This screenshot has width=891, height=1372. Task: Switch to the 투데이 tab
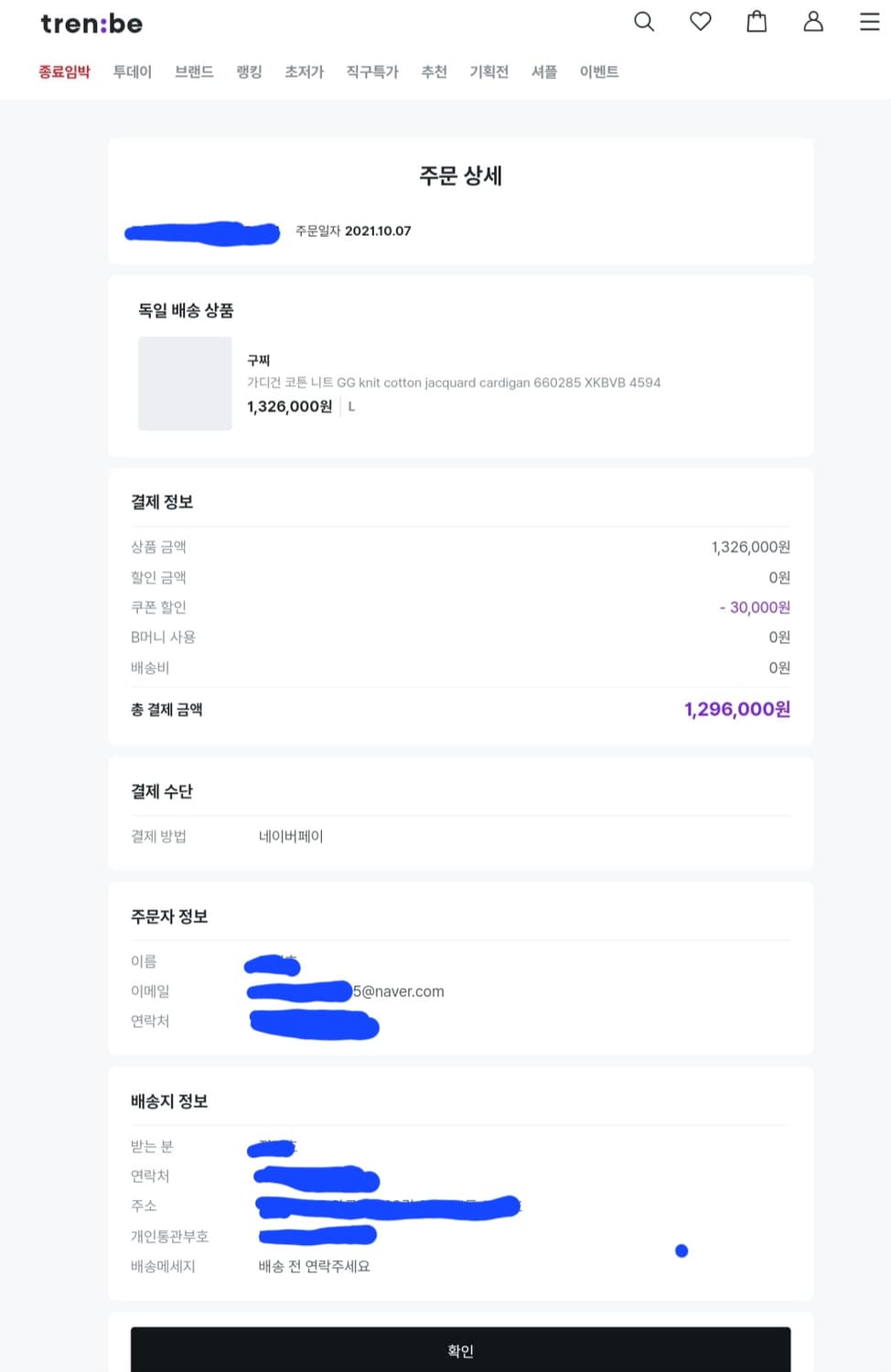tap(132, 71)
